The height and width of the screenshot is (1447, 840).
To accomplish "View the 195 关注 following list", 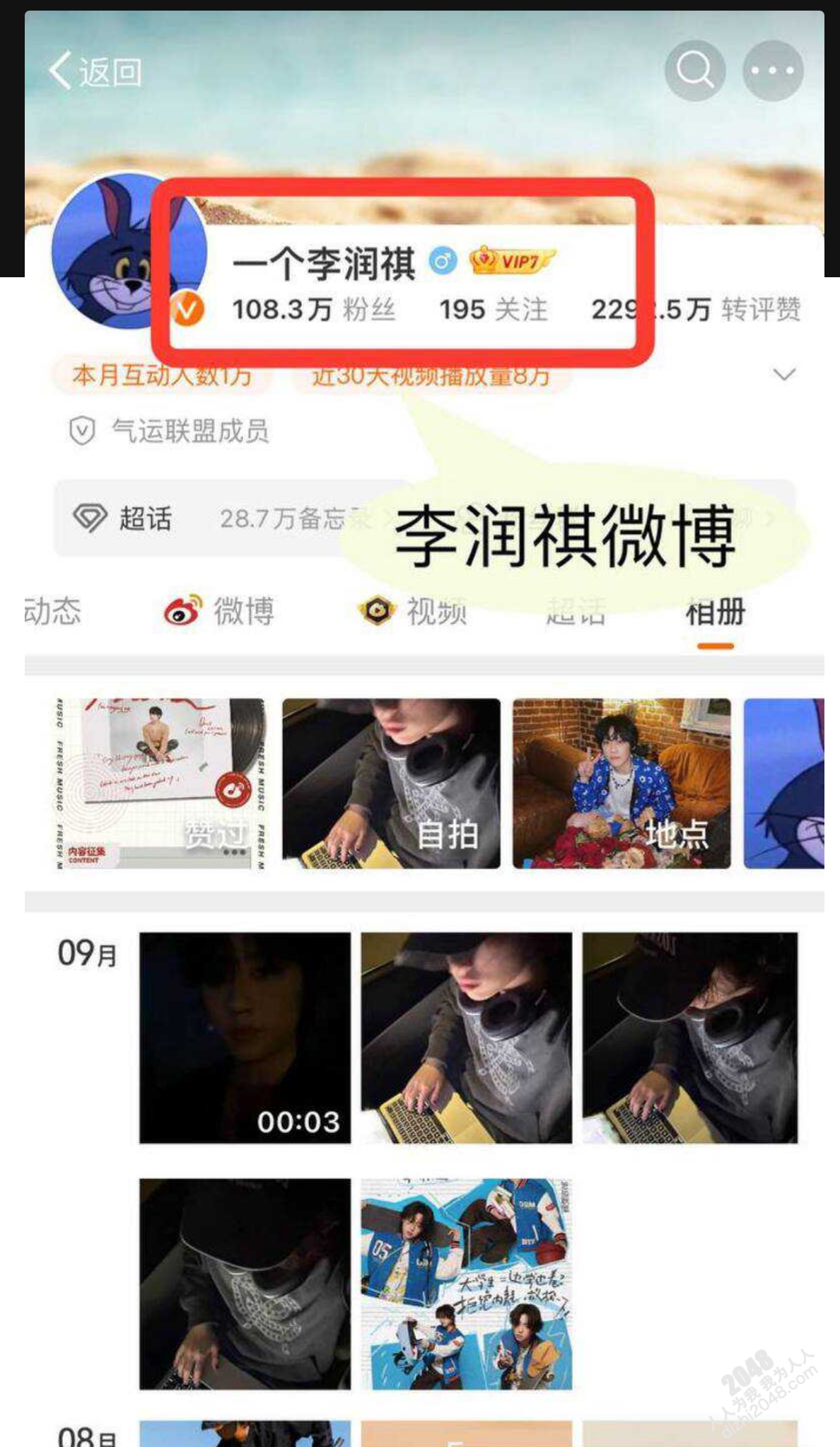I will coord(494,310).
